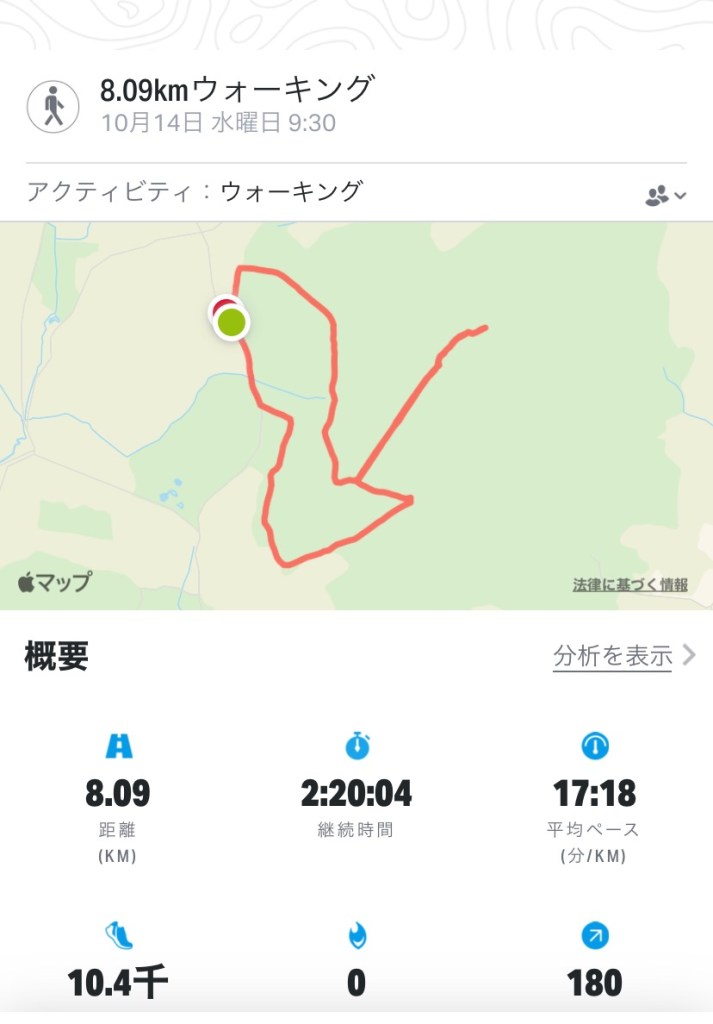Viewport: 713px width, 1024px height.
Task: Change activity type ウォーキング
Action: point(290,191)
